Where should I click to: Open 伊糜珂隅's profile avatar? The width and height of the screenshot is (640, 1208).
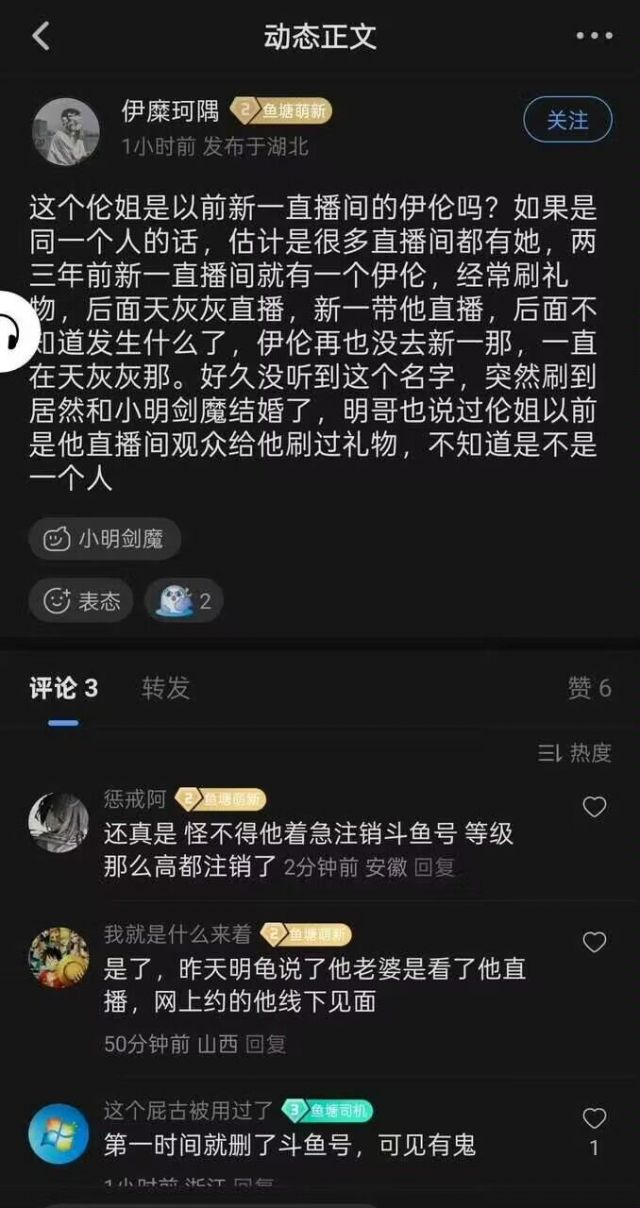click(66, 131)
